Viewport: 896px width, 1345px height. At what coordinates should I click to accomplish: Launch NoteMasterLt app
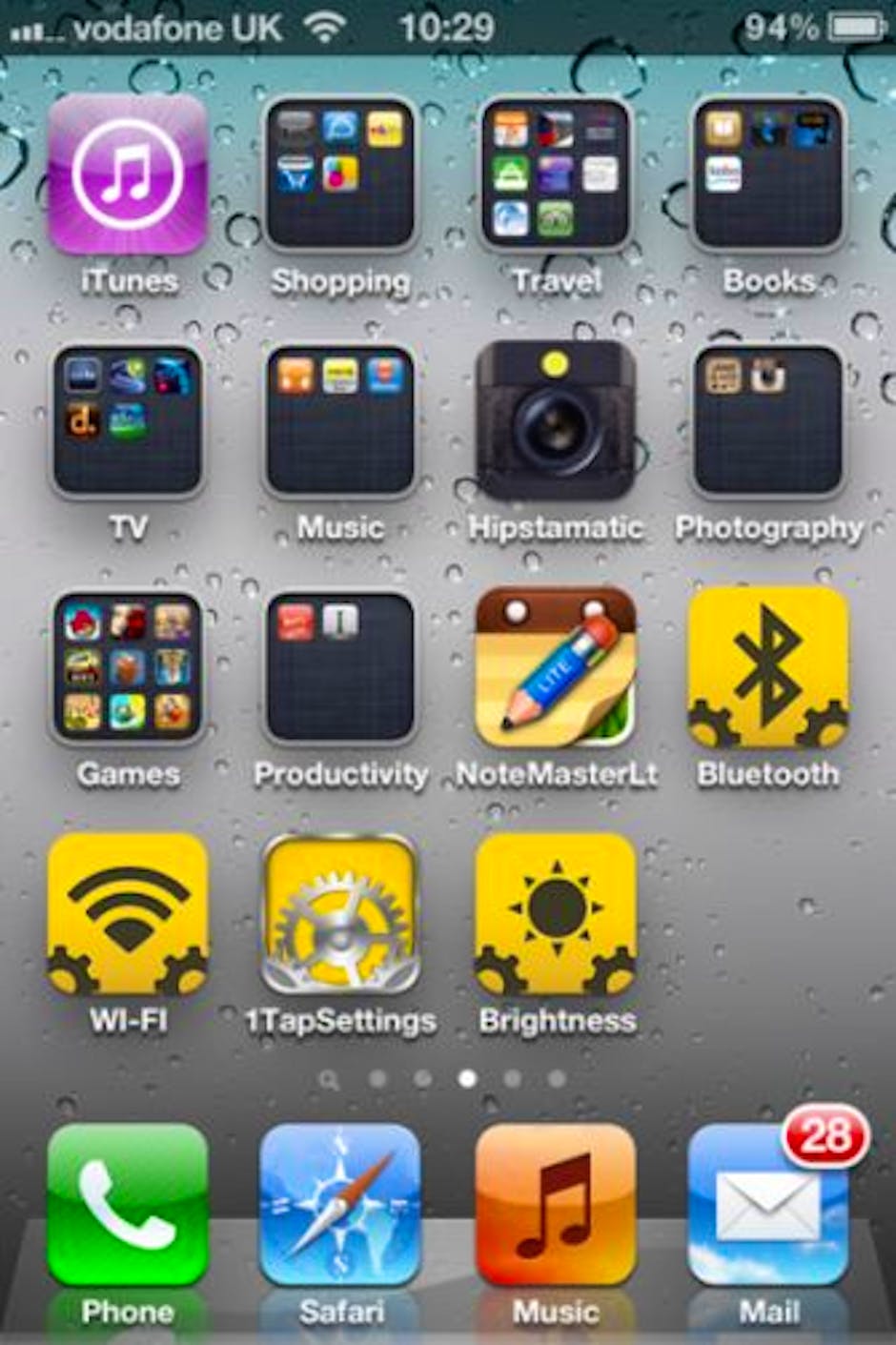tap(555, 667)
